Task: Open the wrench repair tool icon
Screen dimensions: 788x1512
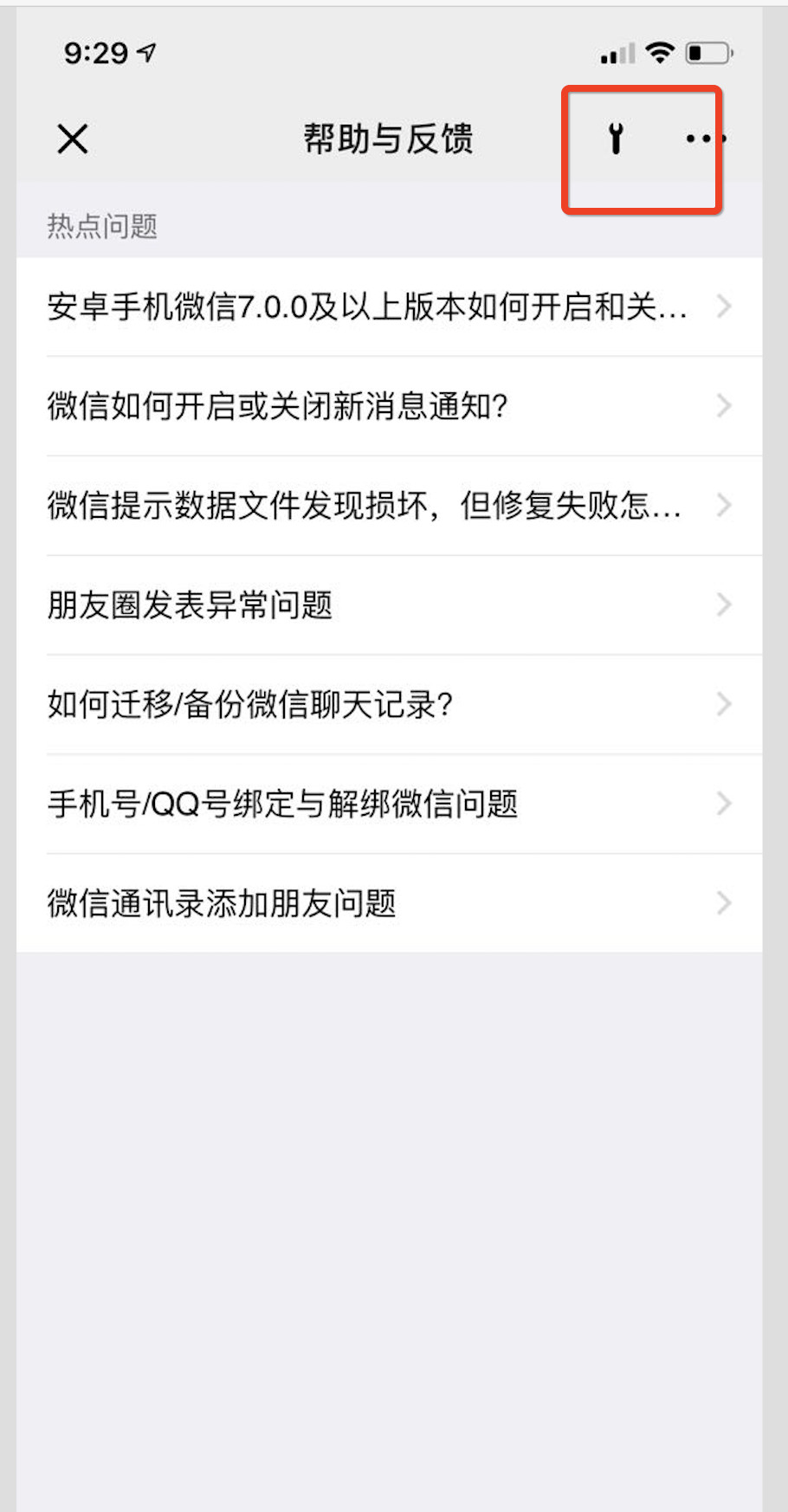Action: point(616,139)
